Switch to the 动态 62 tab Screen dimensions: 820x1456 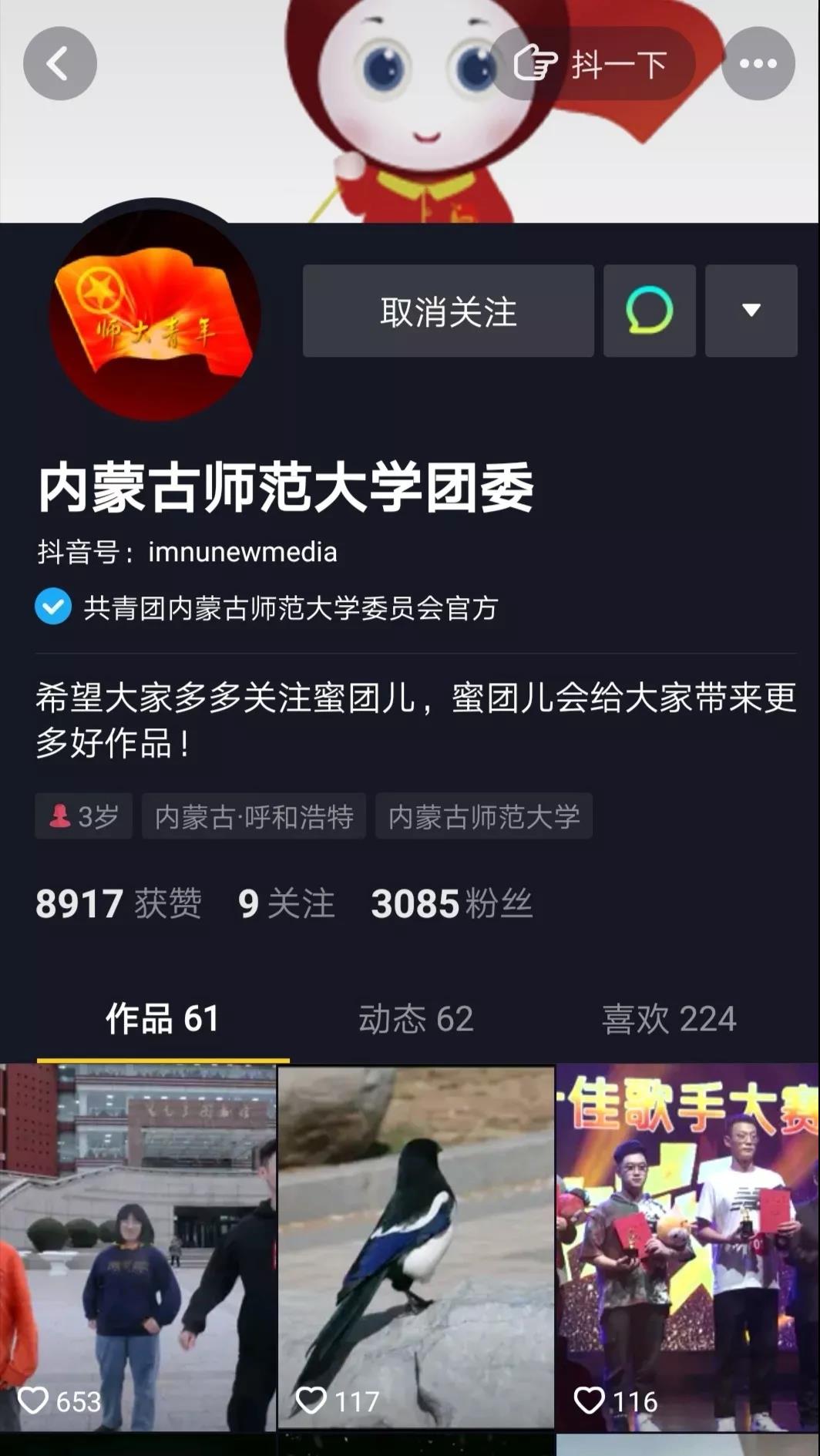[415, 1019]
